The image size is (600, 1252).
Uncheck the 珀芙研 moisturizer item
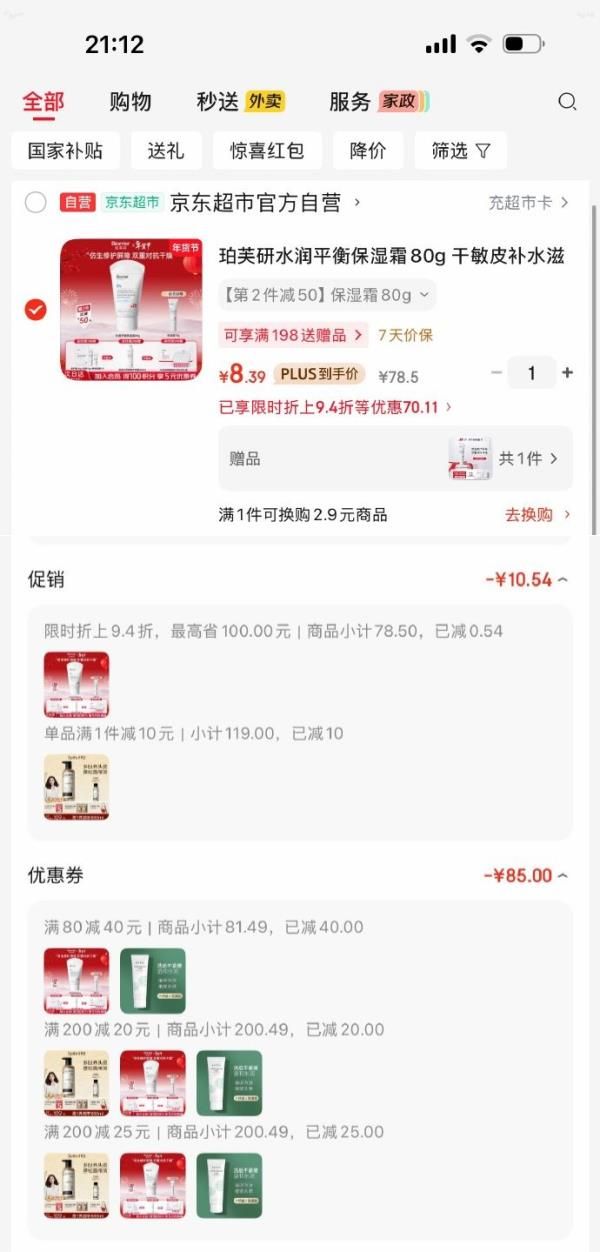point(36,310)
